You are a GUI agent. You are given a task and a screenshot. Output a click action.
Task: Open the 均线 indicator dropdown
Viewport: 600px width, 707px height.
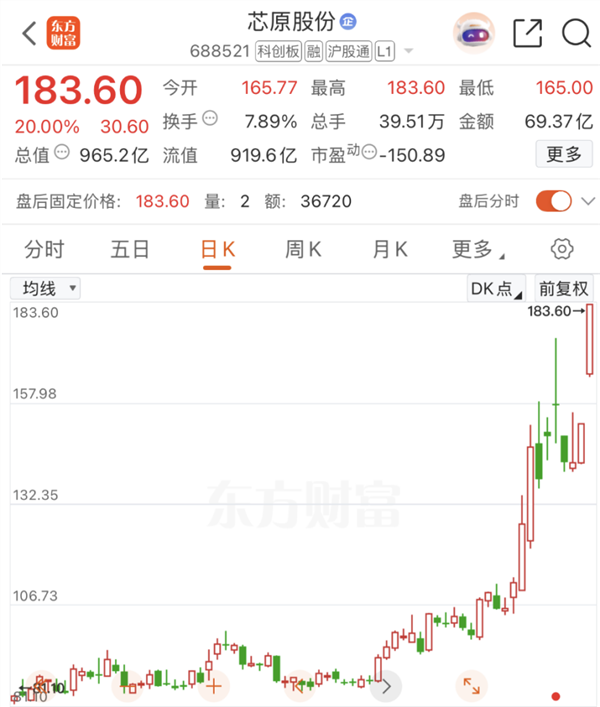(46, 289)
